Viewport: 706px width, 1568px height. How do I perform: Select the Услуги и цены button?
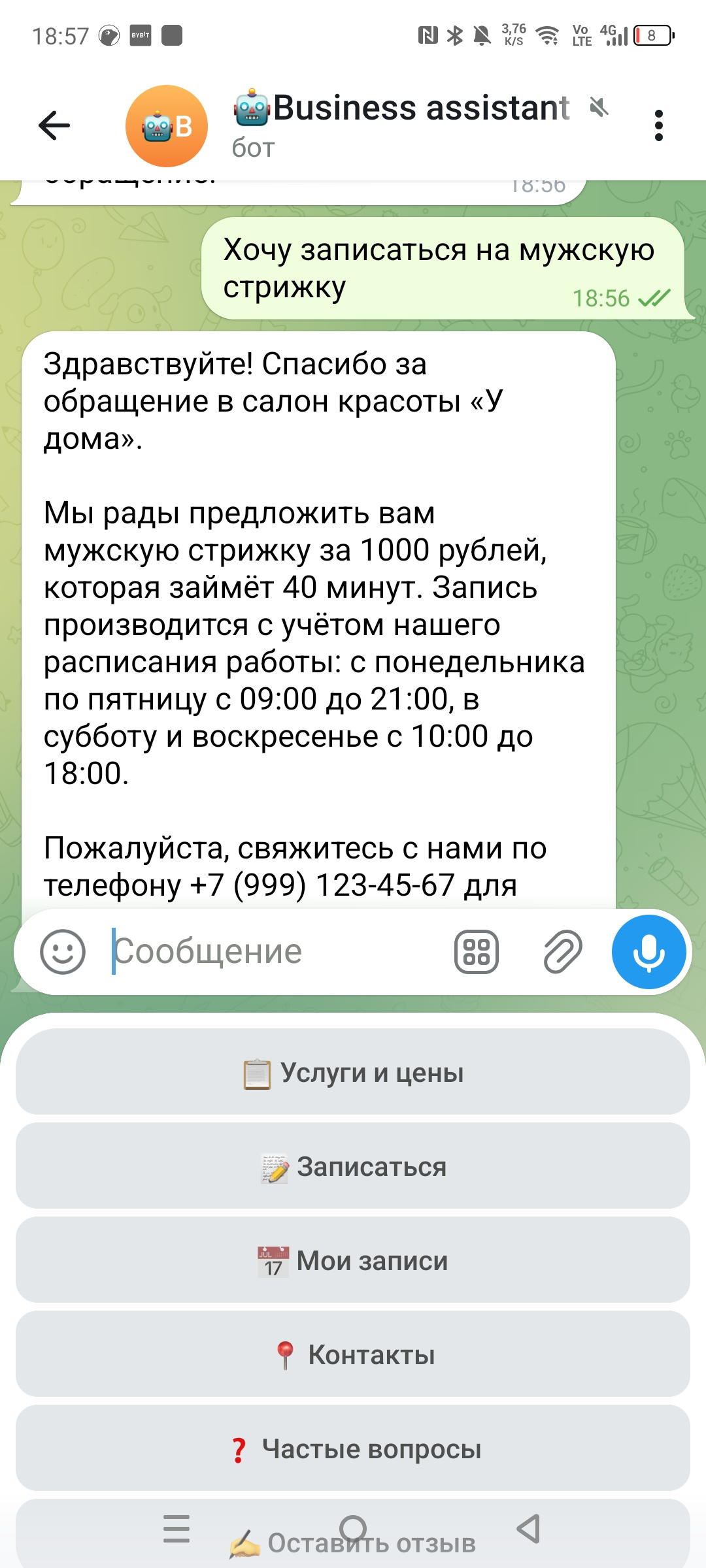(x=353, y=1072)
